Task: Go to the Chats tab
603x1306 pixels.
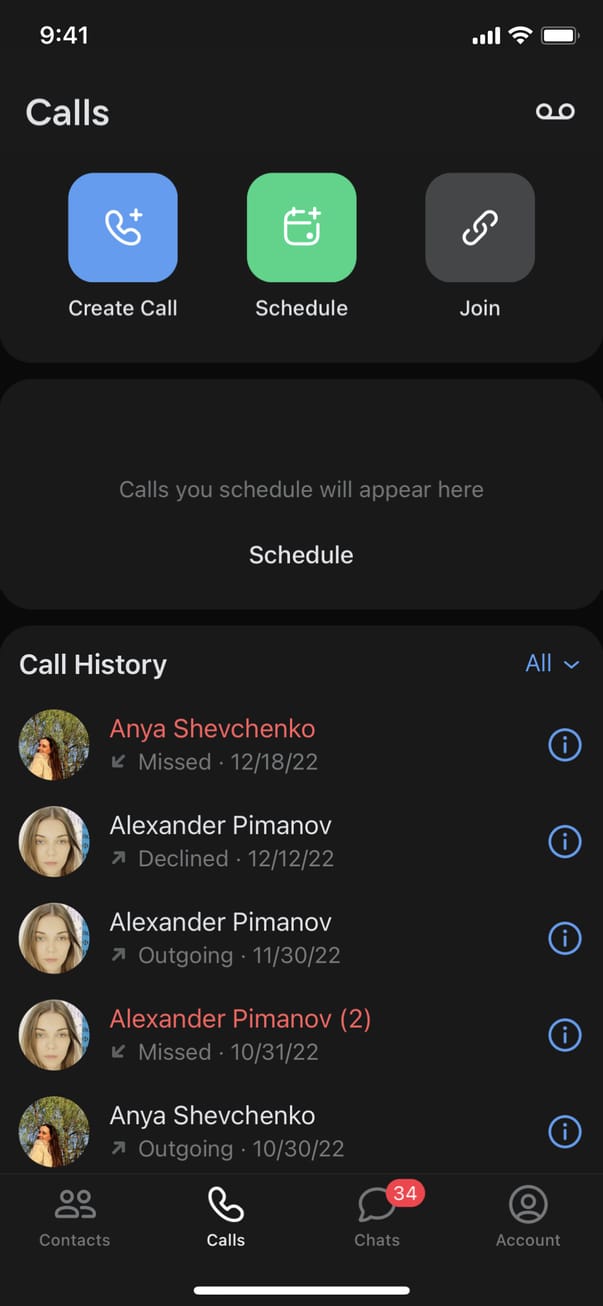Action: [377, 1217]
